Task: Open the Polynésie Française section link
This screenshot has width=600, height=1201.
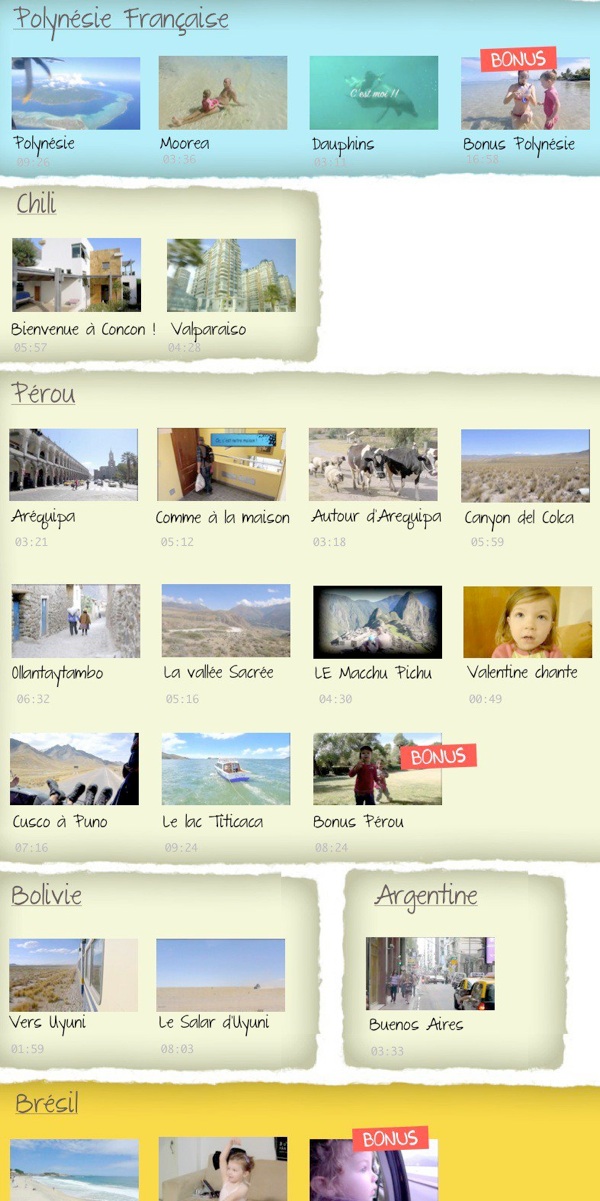Action: 121,19
